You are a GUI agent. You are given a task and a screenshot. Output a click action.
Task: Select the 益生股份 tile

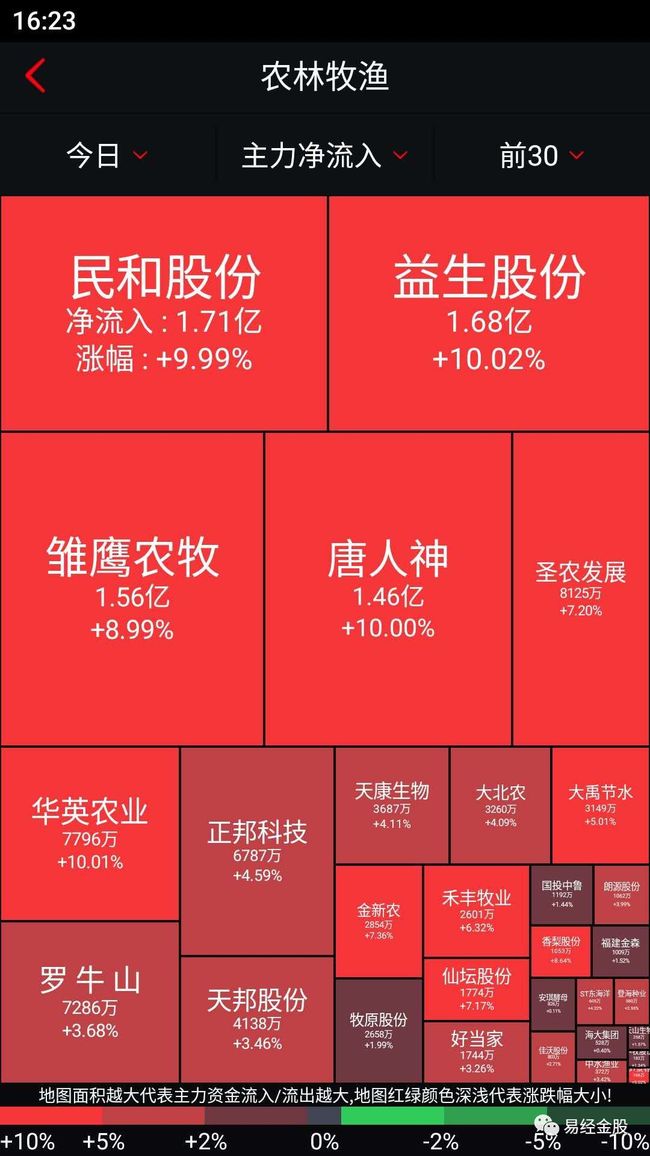(489, 313)
